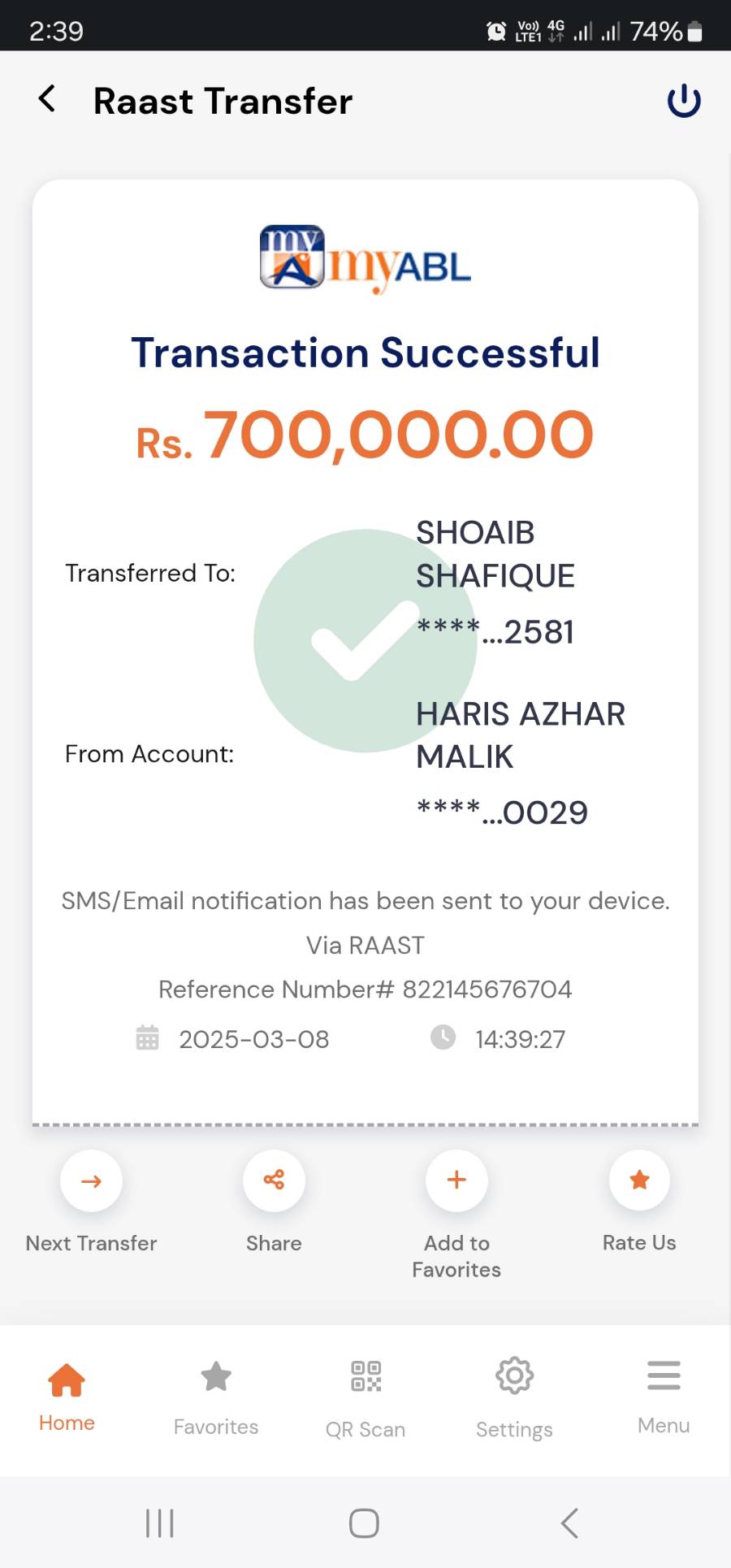This screenshot has width=731, height=1568.
Task: Open the QR Scan tab
Action: [365, 1396]
